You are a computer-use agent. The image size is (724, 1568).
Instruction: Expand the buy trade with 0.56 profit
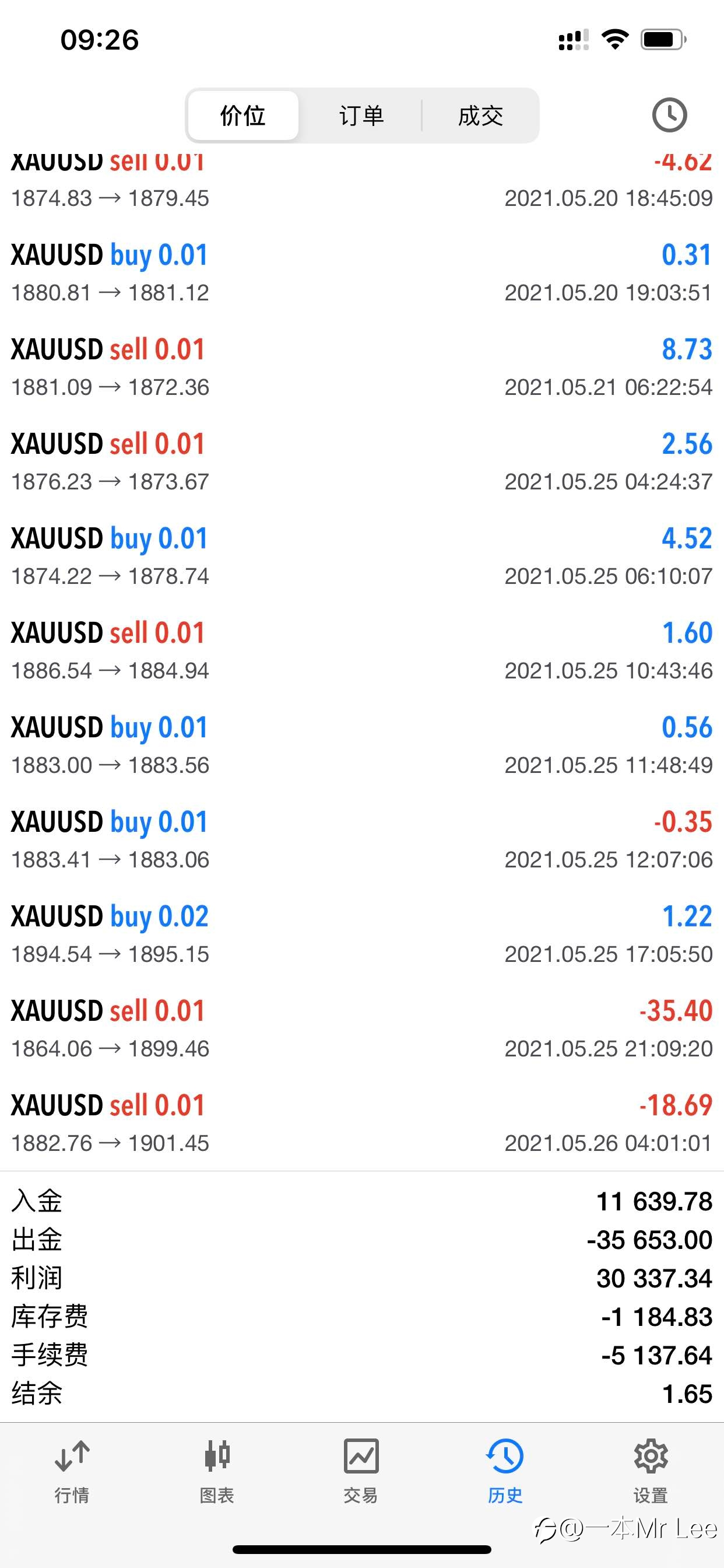362,745
